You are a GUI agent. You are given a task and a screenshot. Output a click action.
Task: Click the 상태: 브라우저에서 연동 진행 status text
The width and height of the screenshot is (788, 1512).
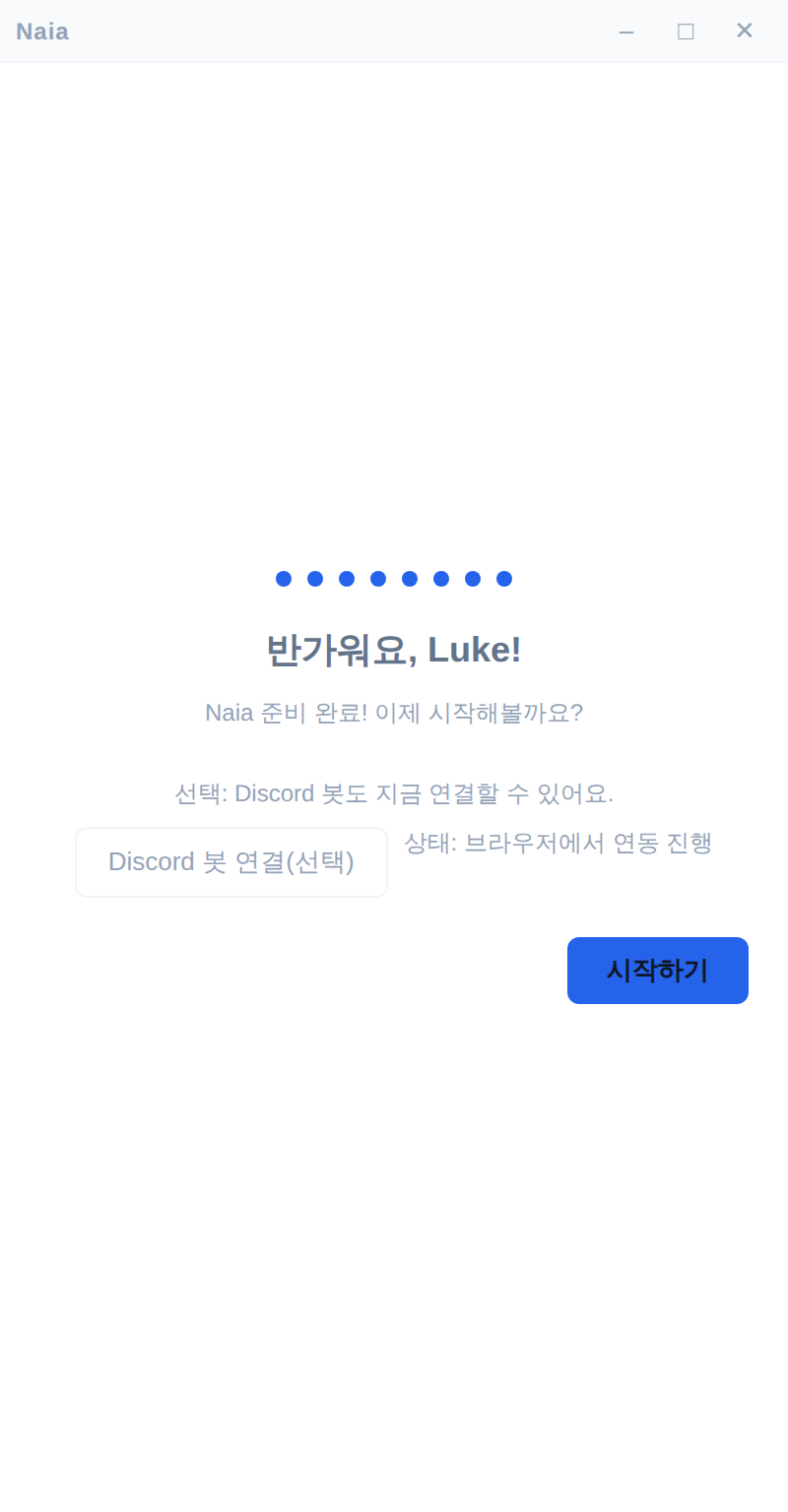click(x=559, y=843)
